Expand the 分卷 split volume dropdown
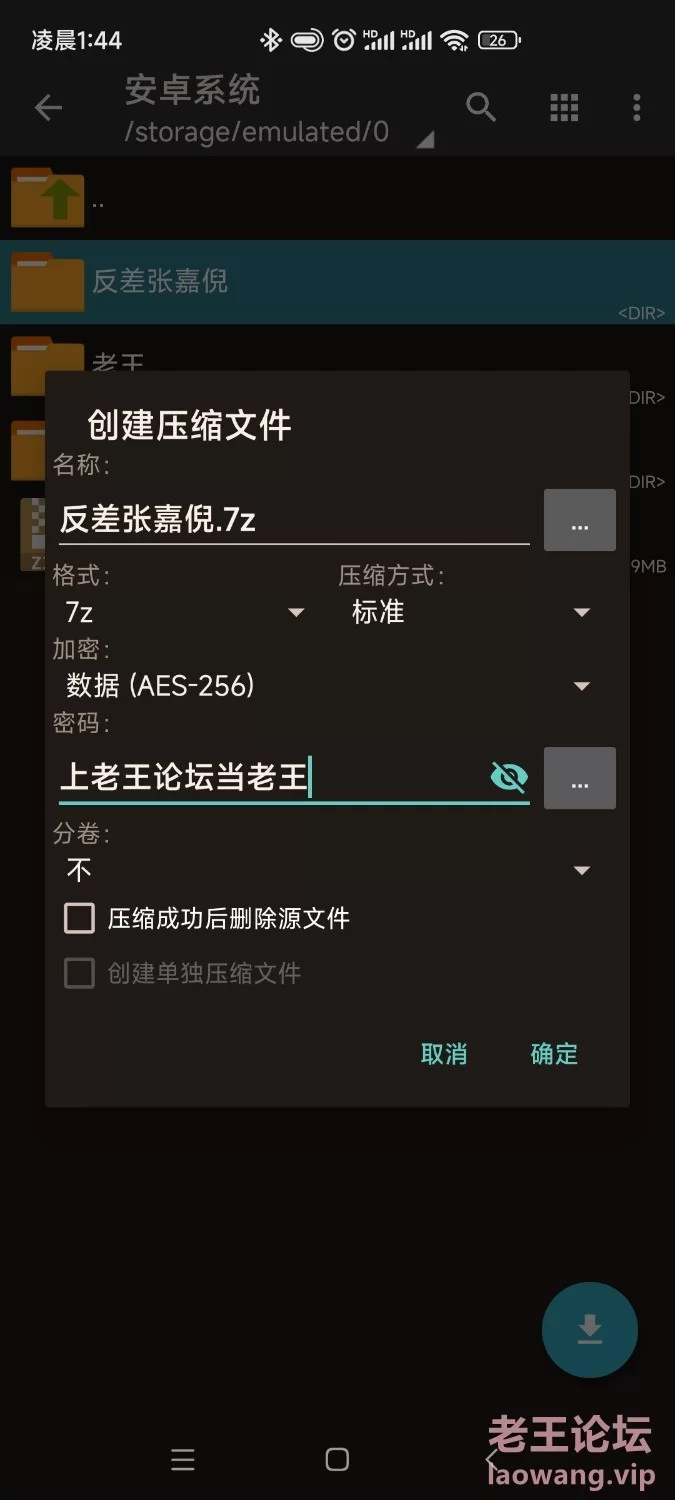Viewport: 675px width, 1500px height. point(327,870)
